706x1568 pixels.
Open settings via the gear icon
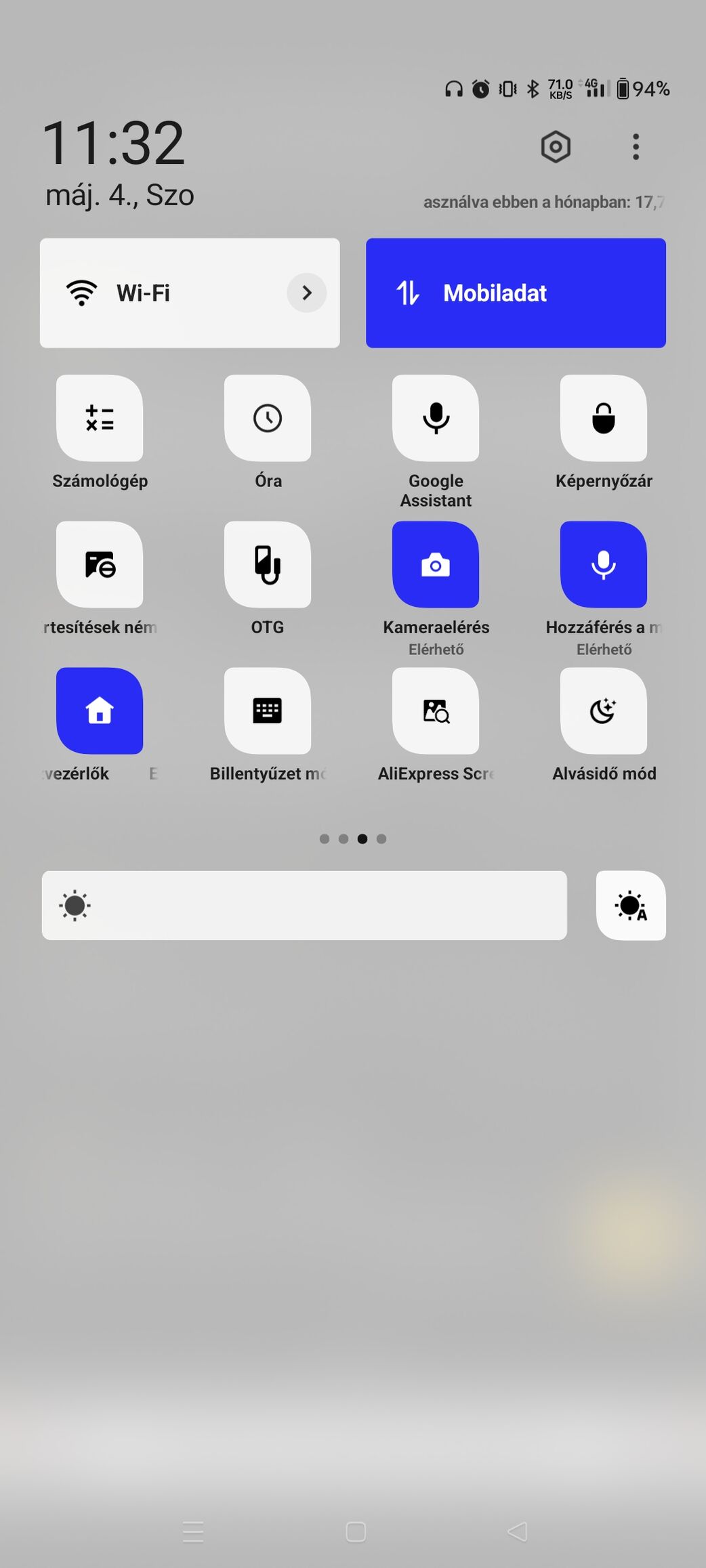click(556, 146)
